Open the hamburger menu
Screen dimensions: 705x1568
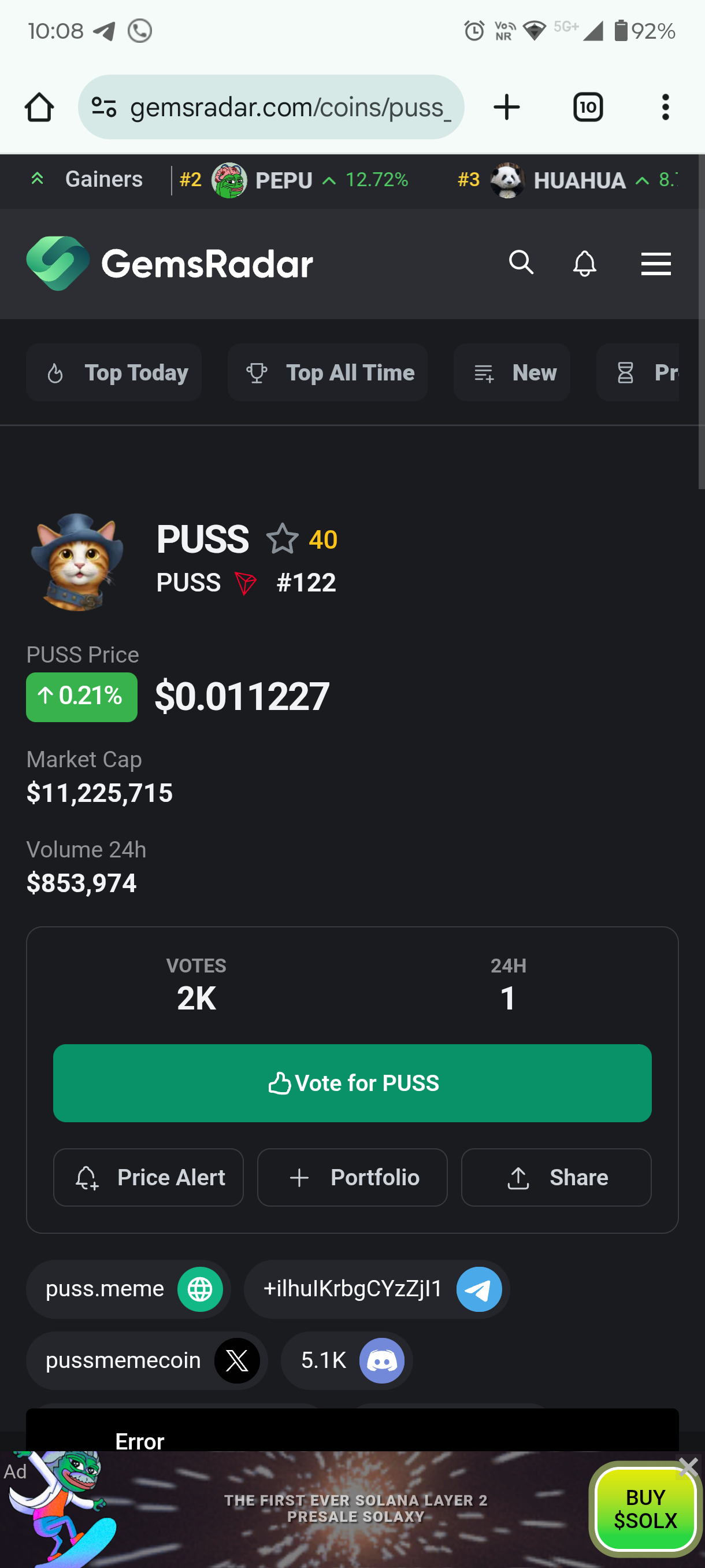pyautogui.click(x=655, y=264)
